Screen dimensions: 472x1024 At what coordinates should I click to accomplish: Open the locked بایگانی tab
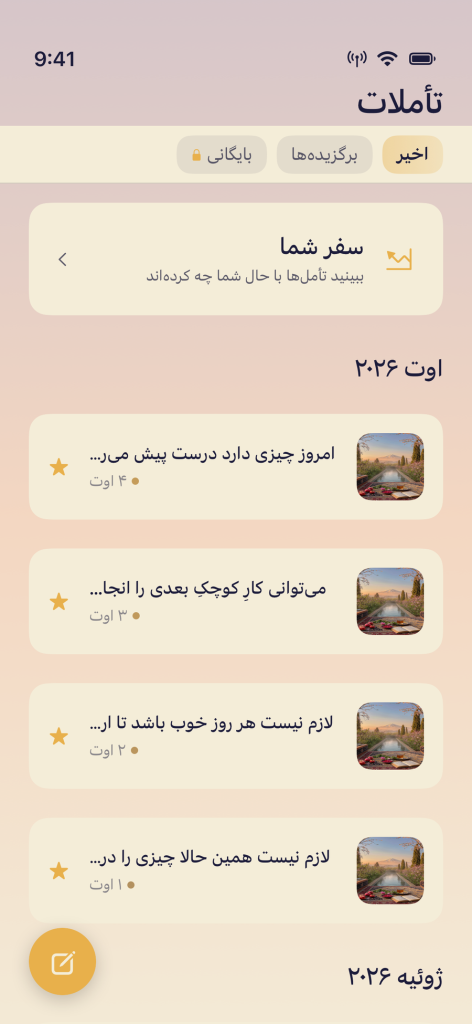[222, 155]
